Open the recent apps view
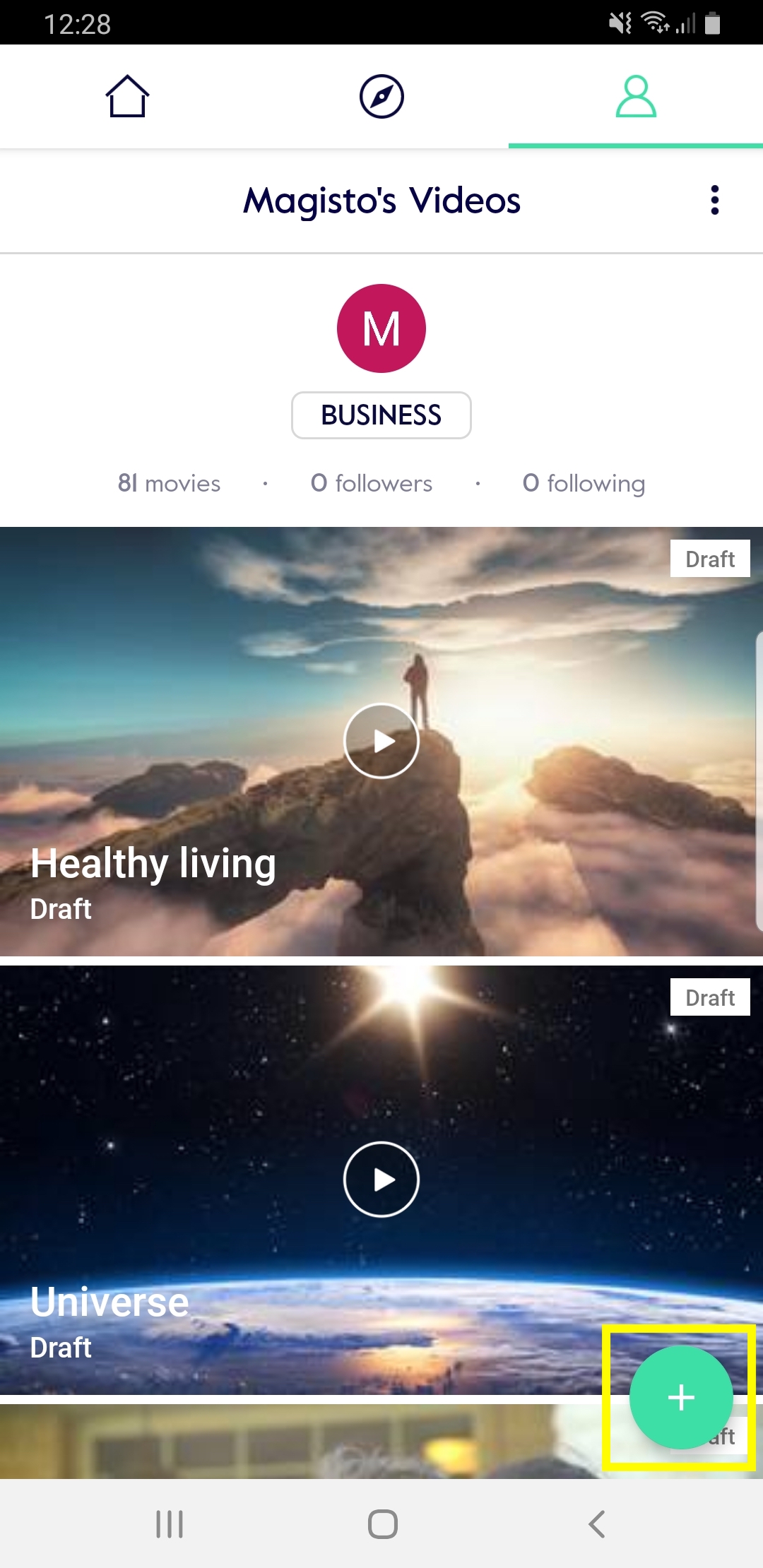This screenshot has width=763, height=1568. point(170,1524)
